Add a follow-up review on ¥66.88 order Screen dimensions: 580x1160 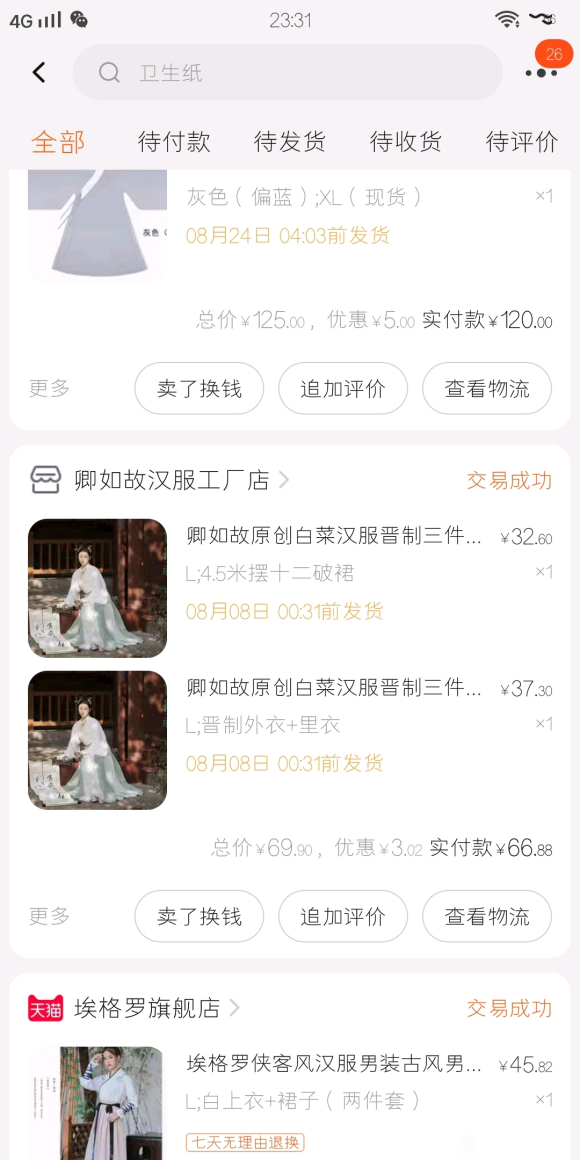(343, 917)
